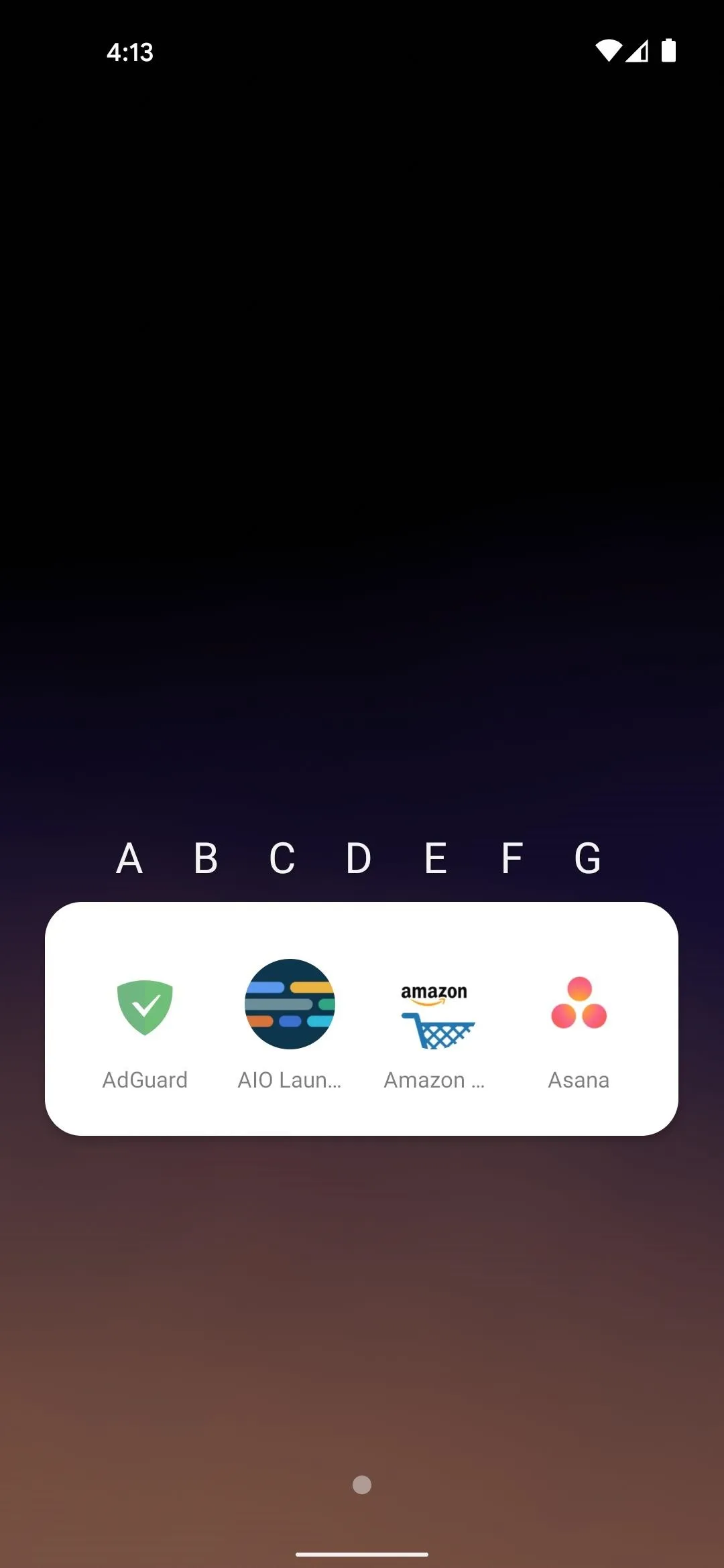Tap letter D in the index
Viewport: 724px width, 1568px height.
pos(359,858)
